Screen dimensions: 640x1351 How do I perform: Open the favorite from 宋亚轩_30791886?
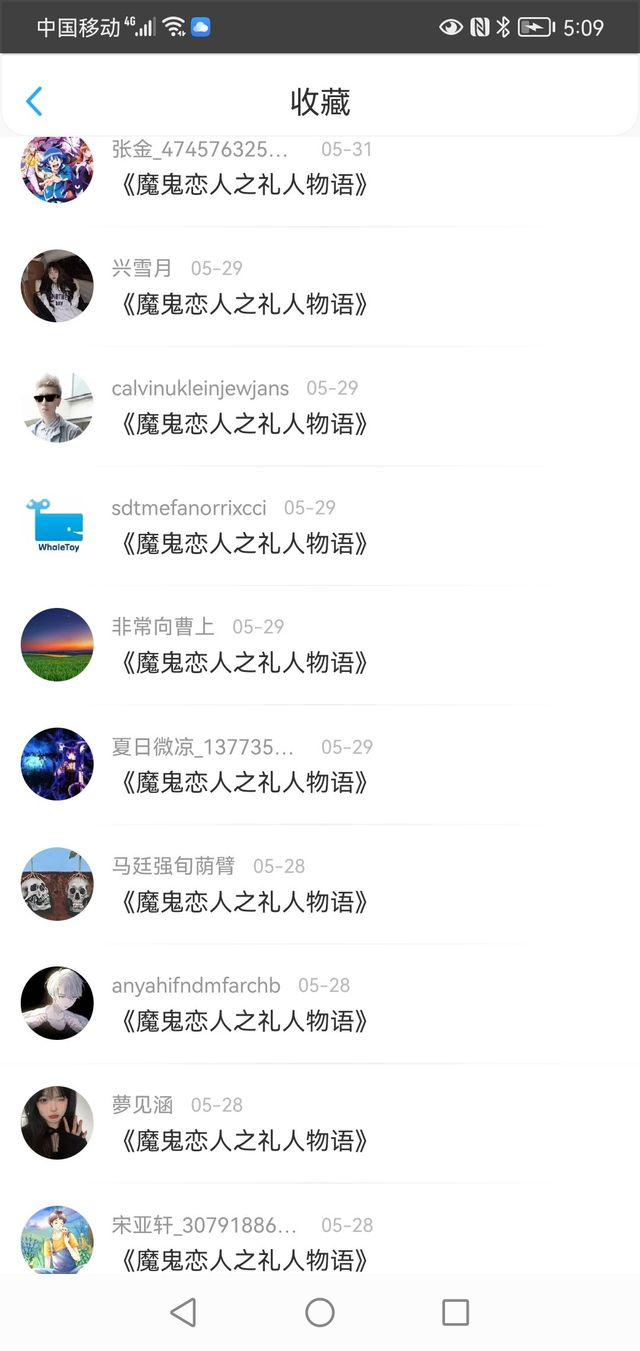pos(244,1258)
